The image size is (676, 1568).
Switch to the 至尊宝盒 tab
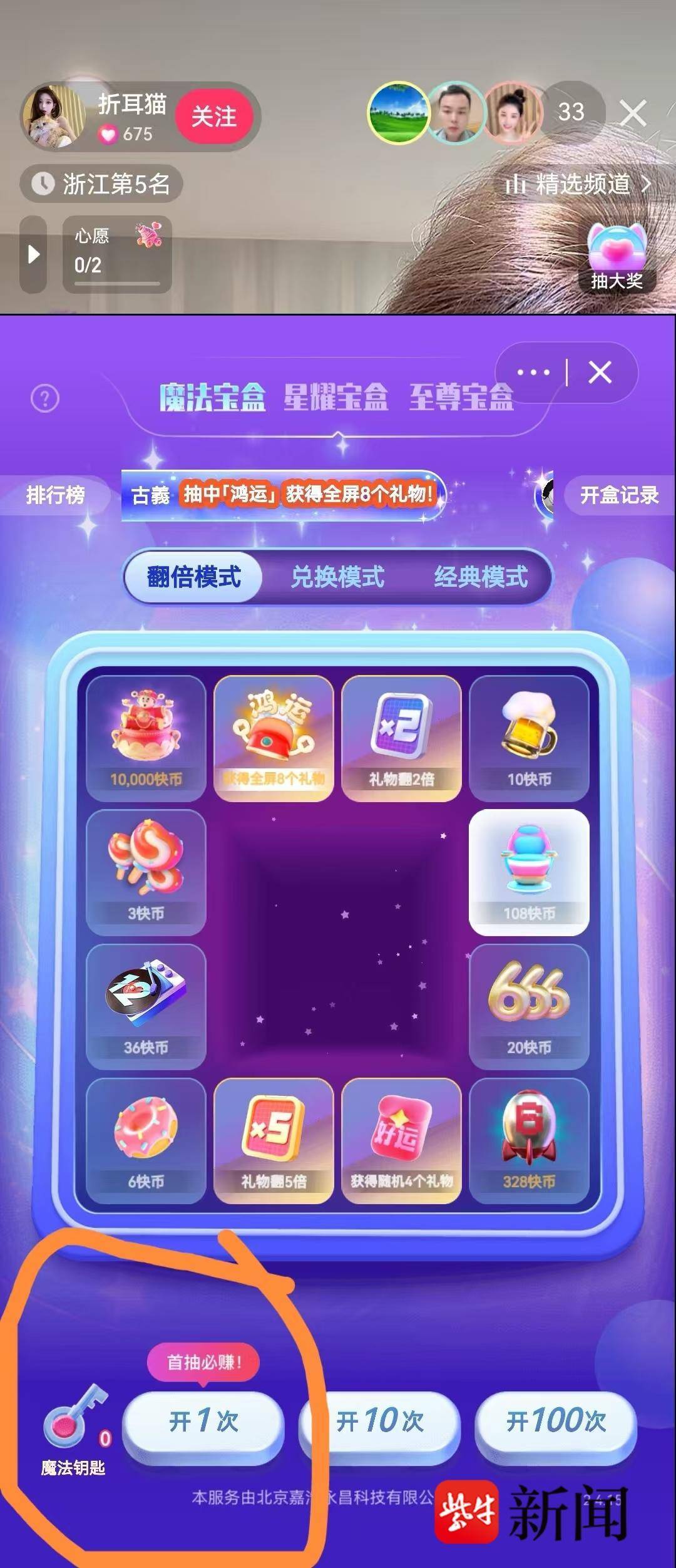tap(461, 398)
